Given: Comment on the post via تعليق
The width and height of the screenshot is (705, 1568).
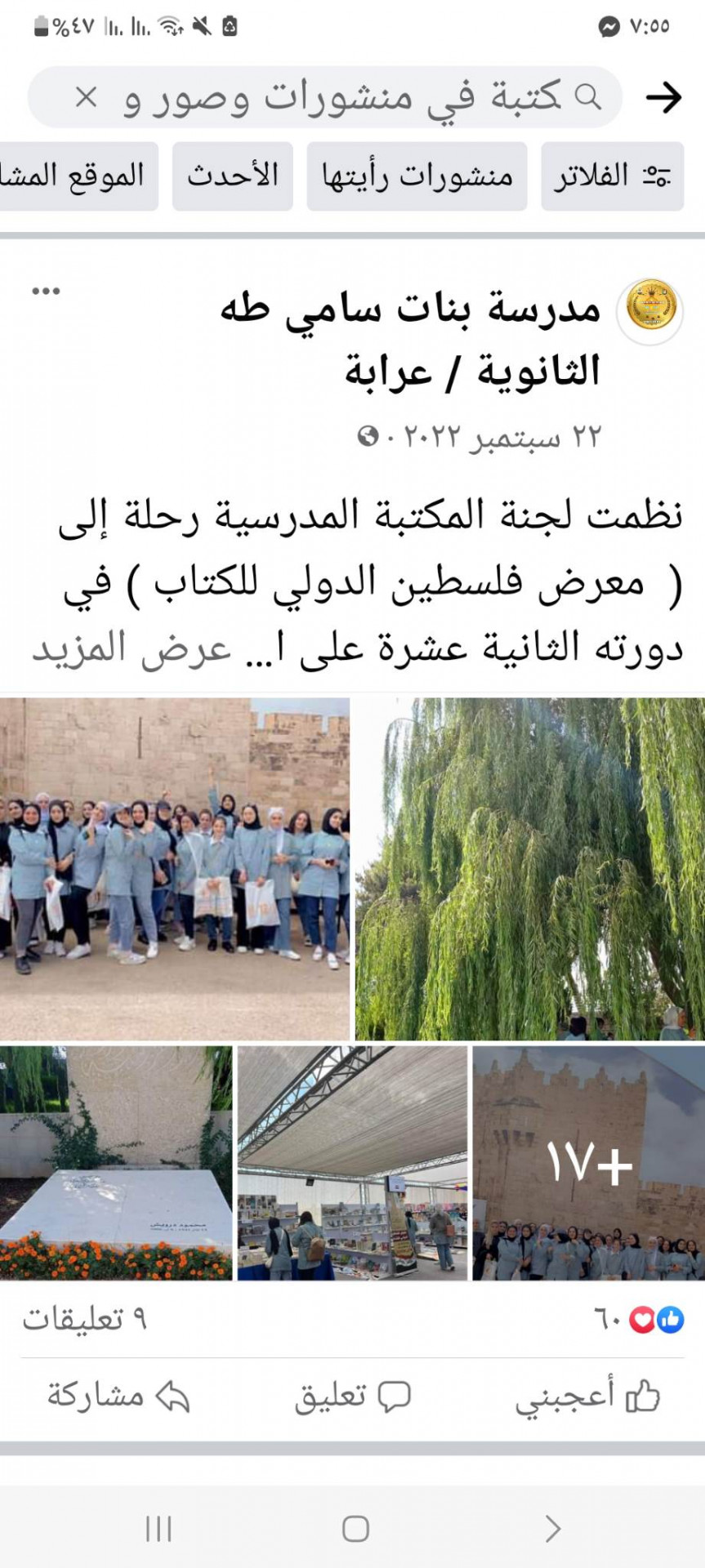Looking at the screenshot, I should point(352,1396).
